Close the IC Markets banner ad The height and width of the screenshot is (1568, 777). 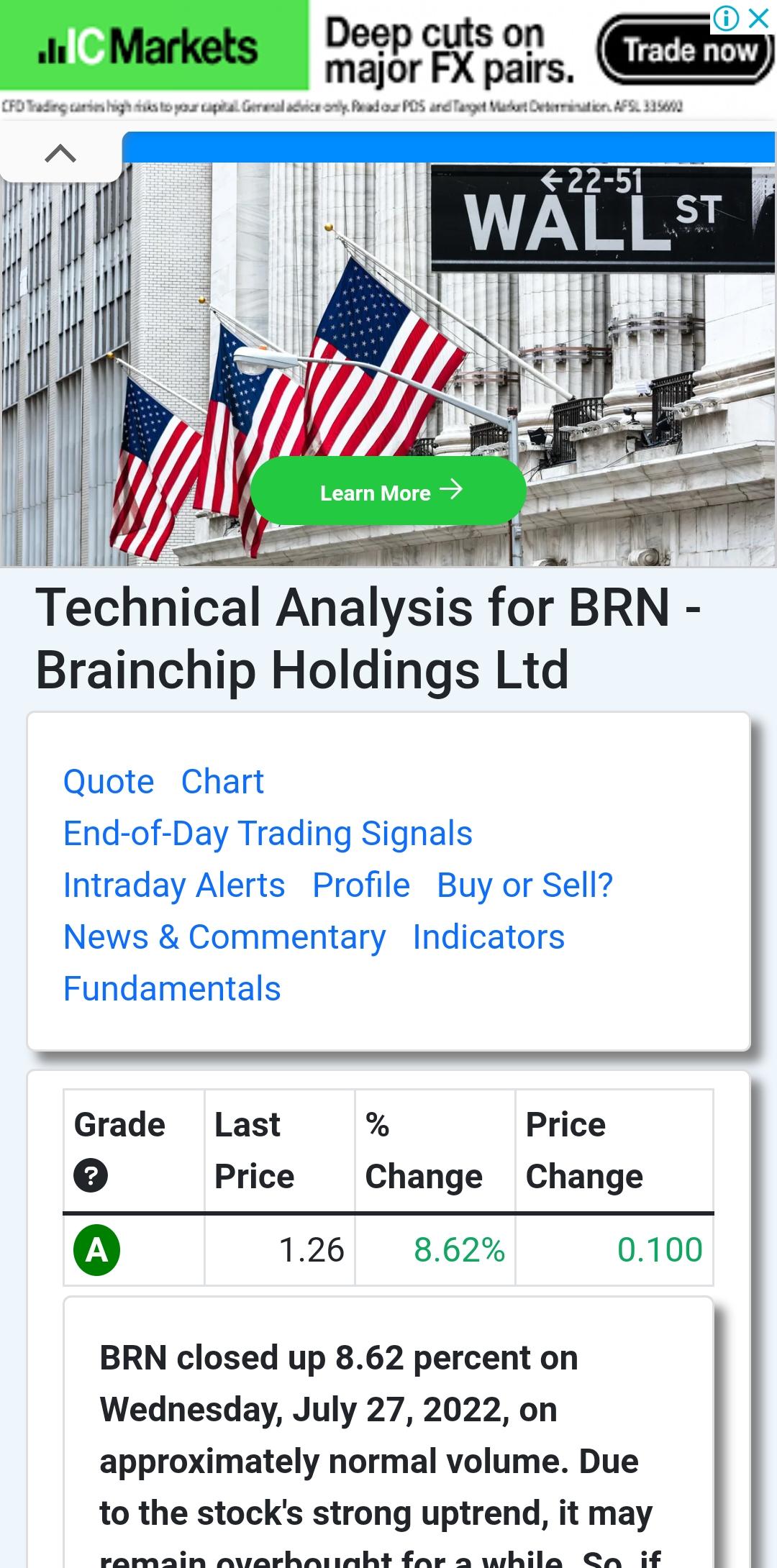tap(760, 17)
